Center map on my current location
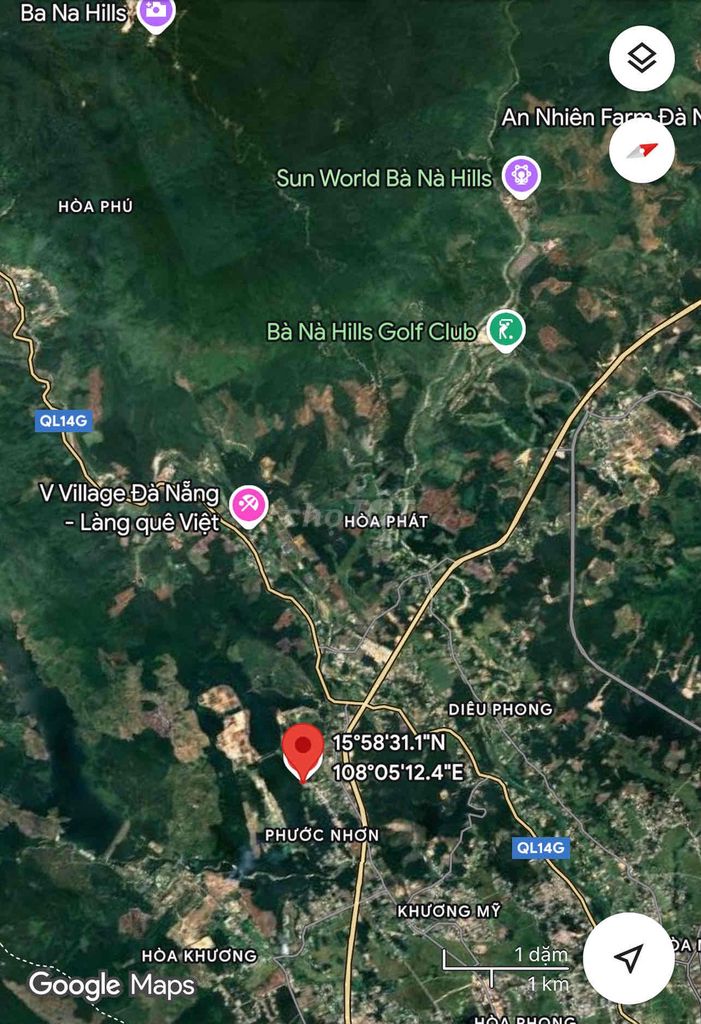Screen dimensions: 701x1024 coord(628,958)
